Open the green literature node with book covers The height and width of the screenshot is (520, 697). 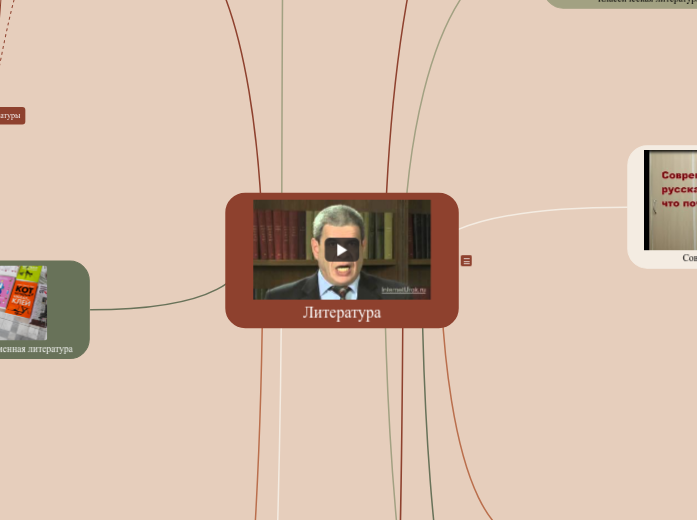[x=40, y=310]
